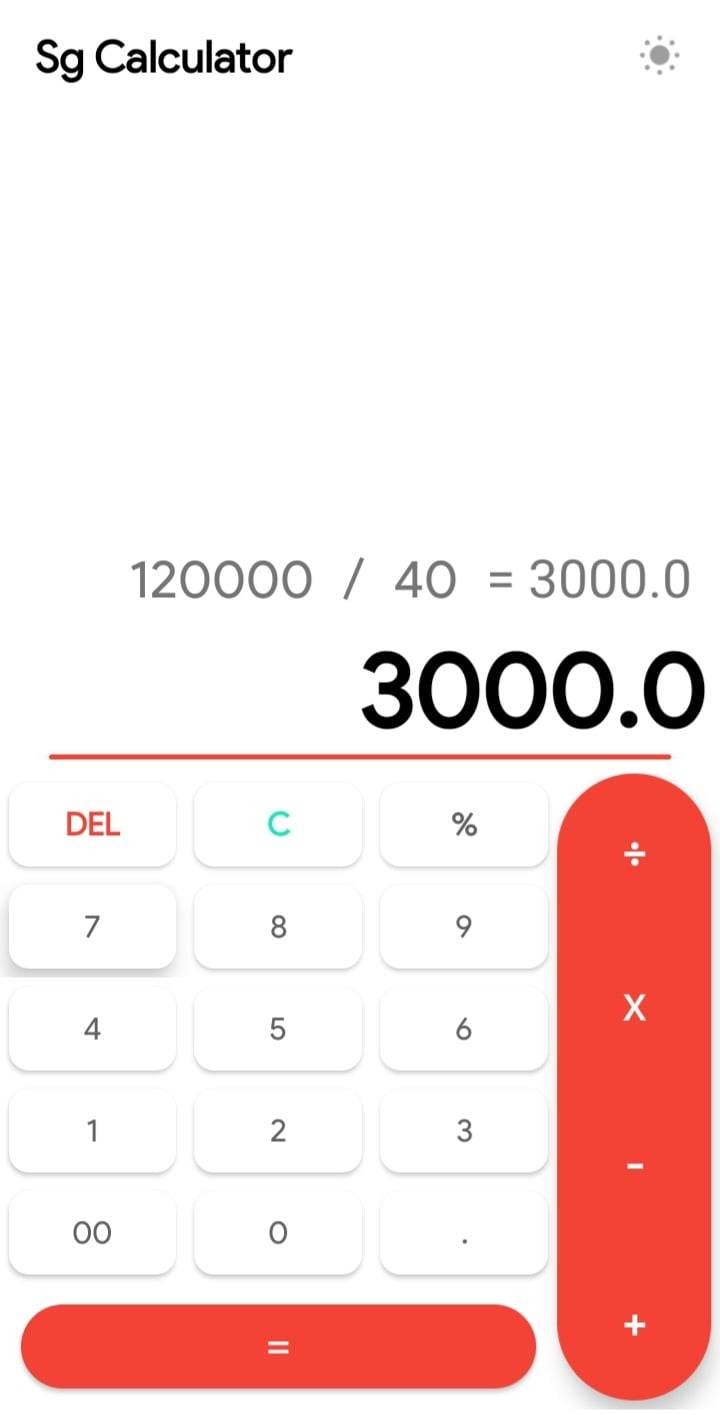The width and height of the screenshot is (720, 1415).
Task: Enter digit 5
Action: pos(278,1029)
